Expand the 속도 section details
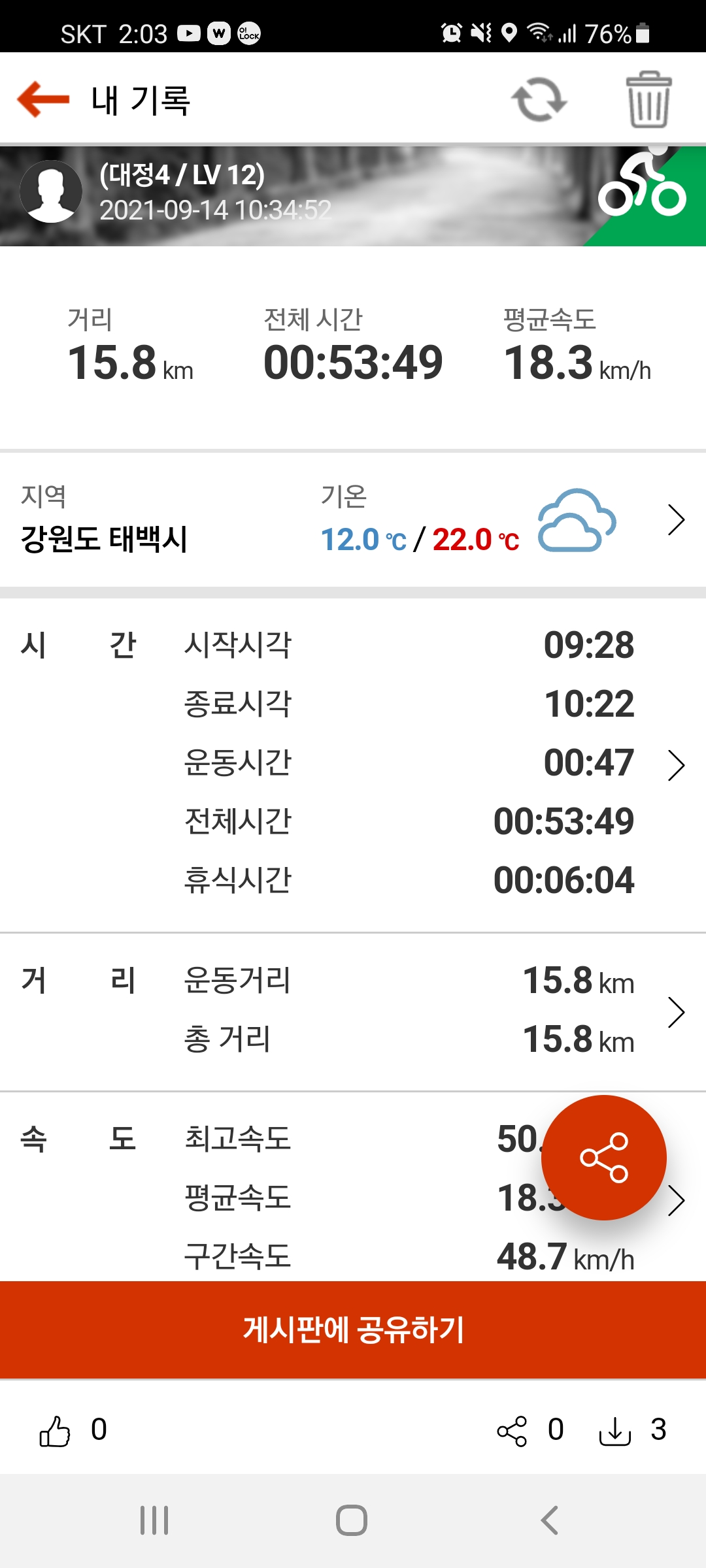 pos(677,1200)
